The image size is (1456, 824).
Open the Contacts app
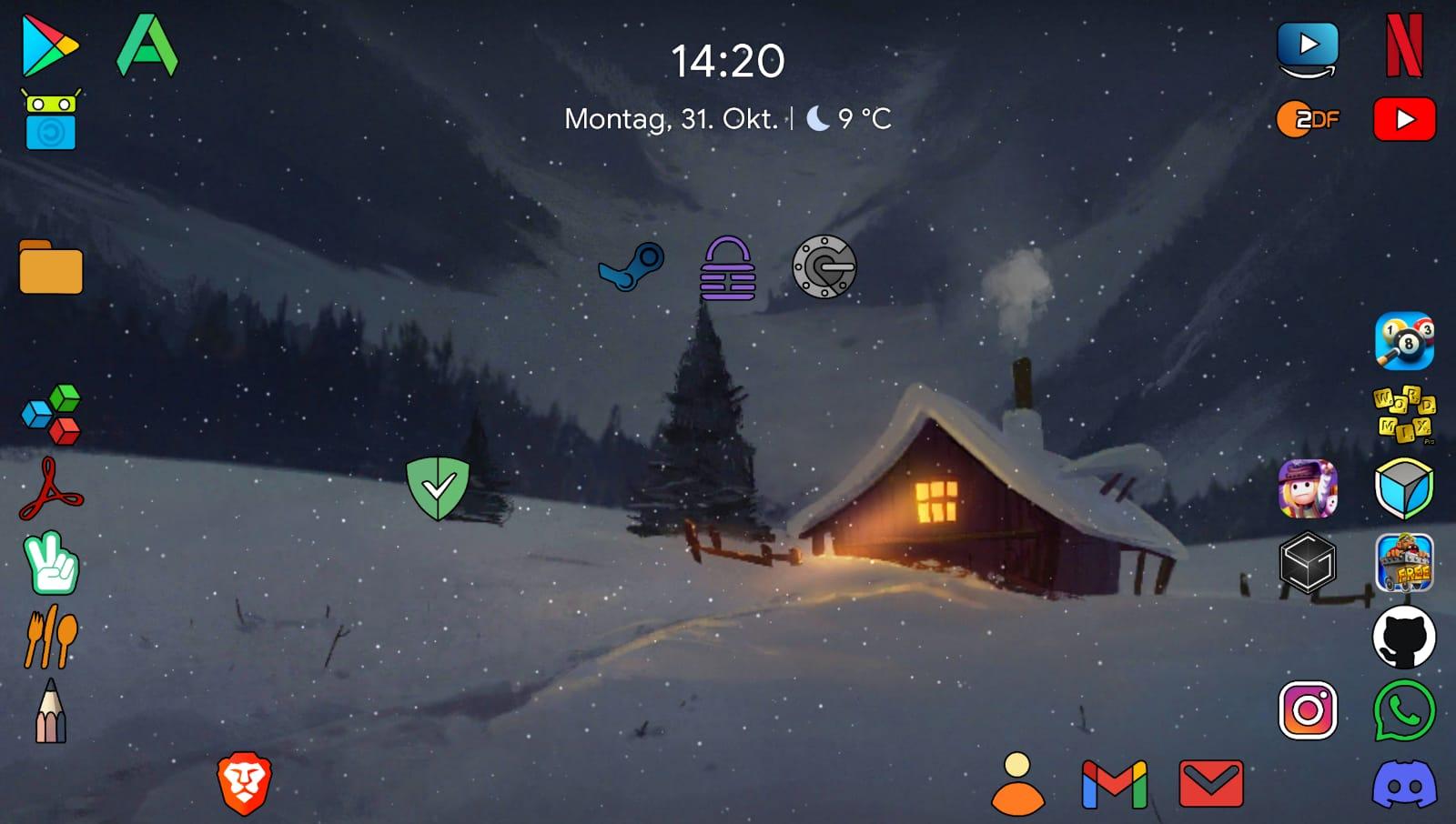tap(1018, 784)
